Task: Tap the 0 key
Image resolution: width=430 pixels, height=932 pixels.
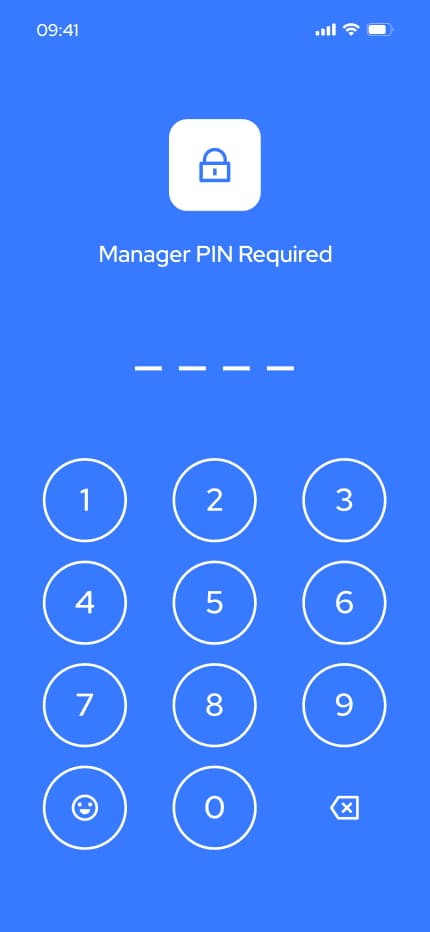Action: 215,808
